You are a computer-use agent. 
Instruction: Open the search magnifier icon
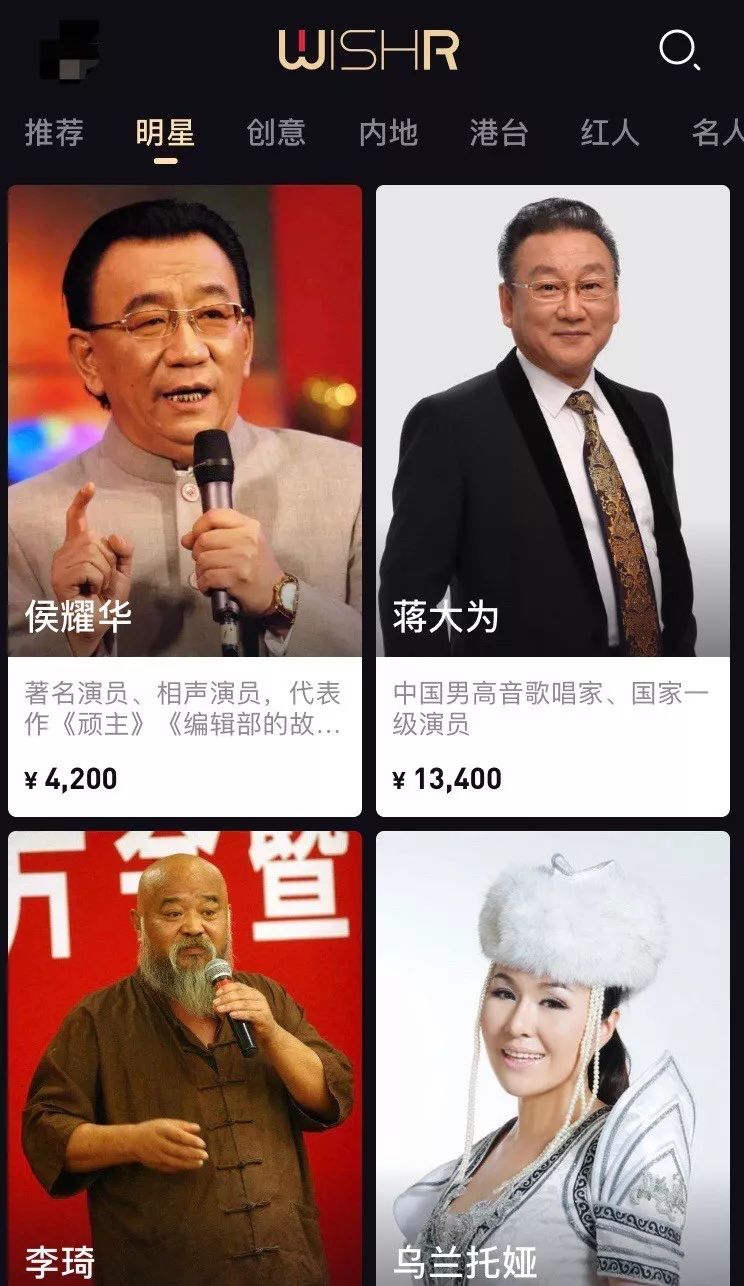pos(679,49)
